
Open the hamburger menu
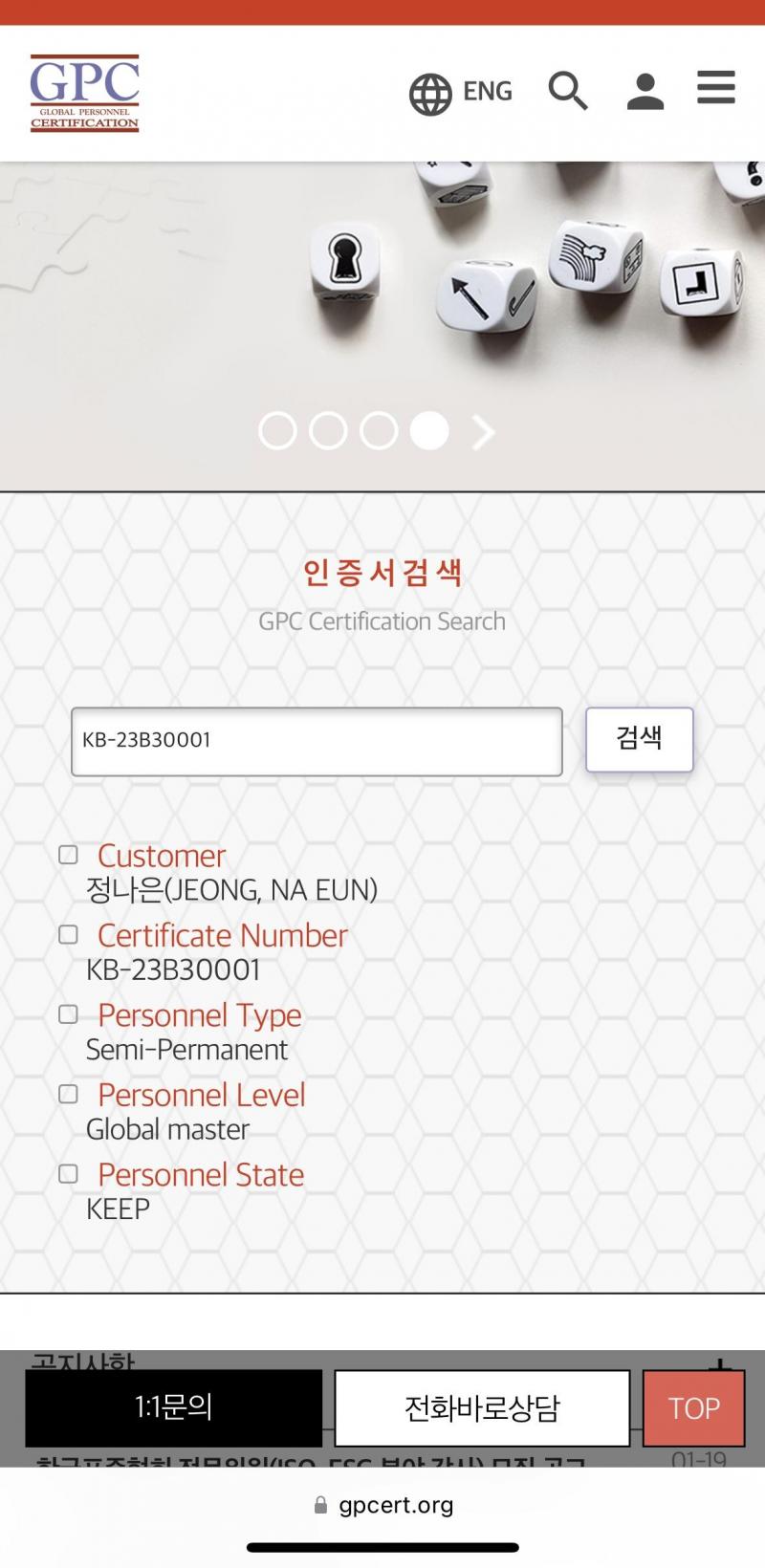pyautogui.click(x=716, y=88)
